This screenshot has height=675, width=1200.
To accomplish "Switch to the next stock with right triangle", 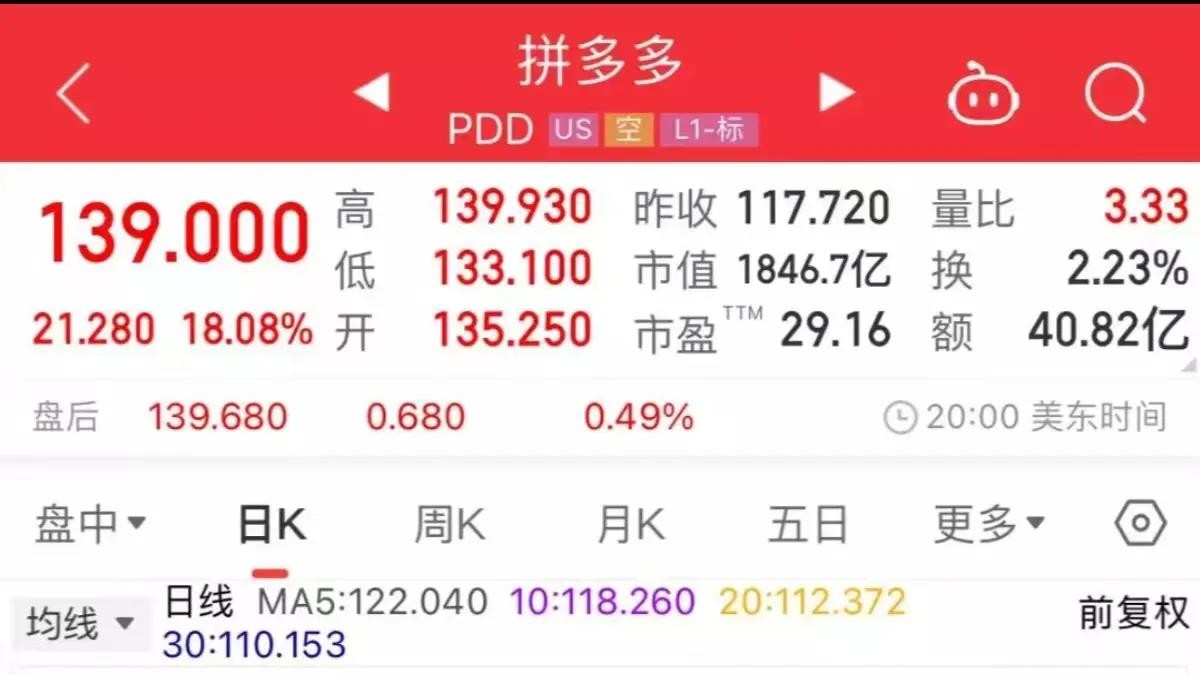I will pyautogui.click(x=836, y=93).
